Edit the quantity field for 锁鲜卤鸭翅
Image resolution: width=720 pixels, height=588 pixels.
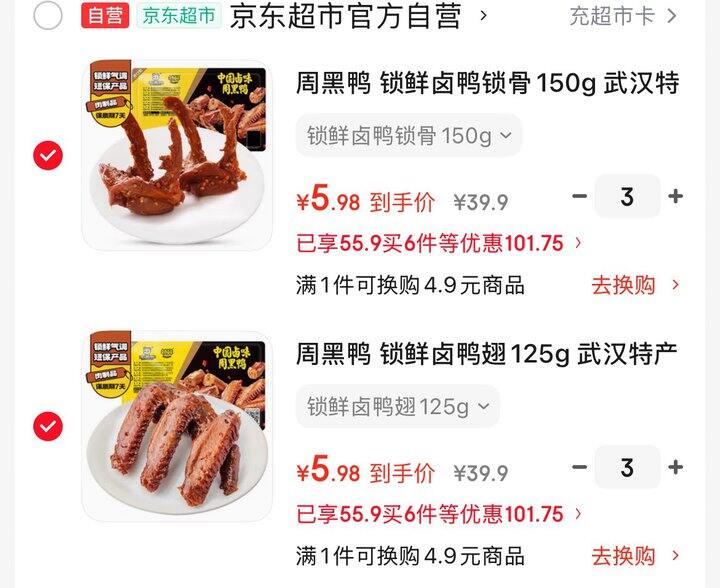[627, 467]
